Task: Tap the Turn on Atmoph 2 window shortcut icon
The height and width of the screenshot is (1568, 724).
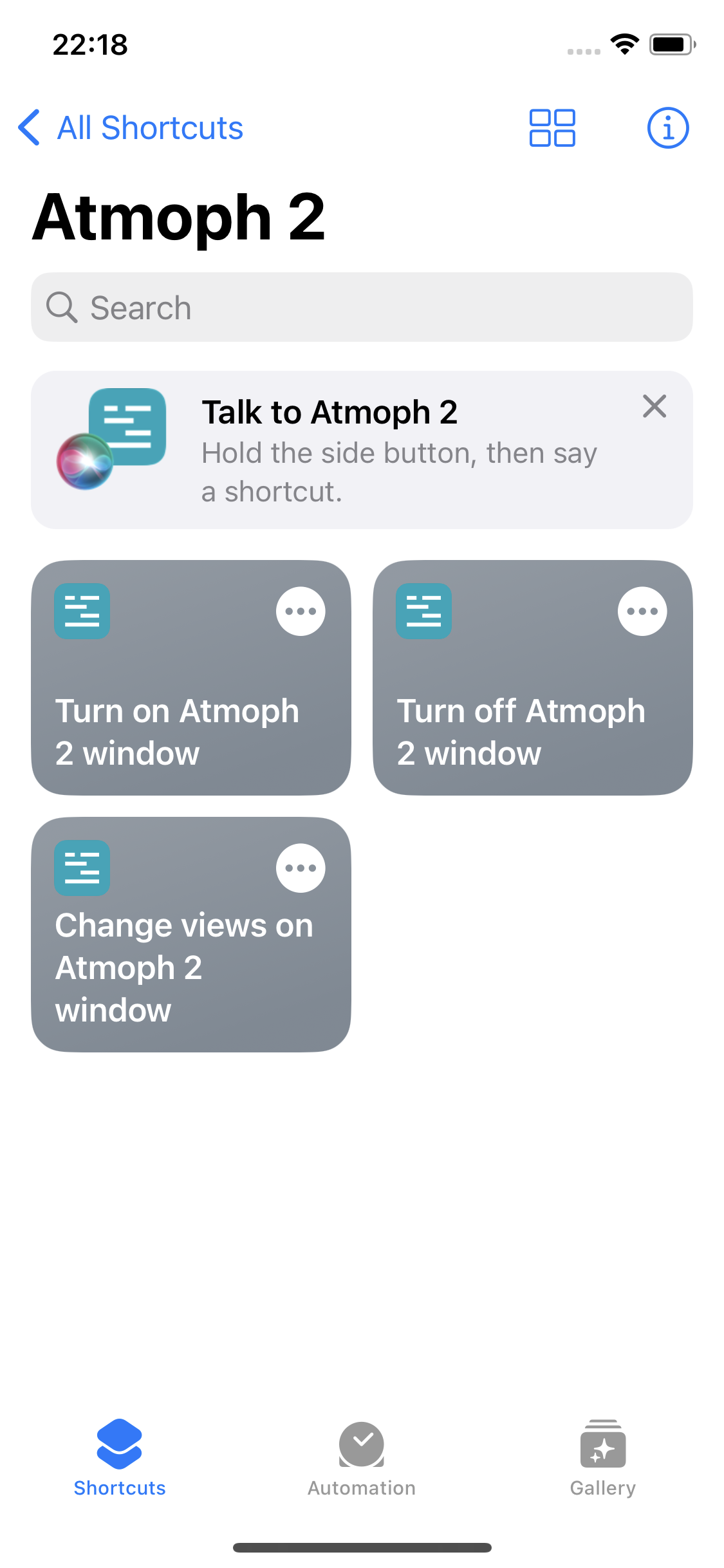Action: click(x=82, y=610)
